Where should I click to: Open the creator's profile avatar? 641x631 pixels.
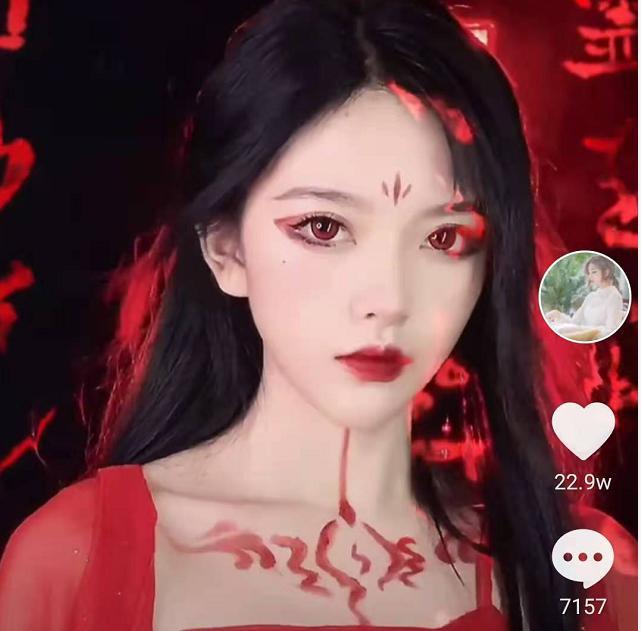(585, 297)
